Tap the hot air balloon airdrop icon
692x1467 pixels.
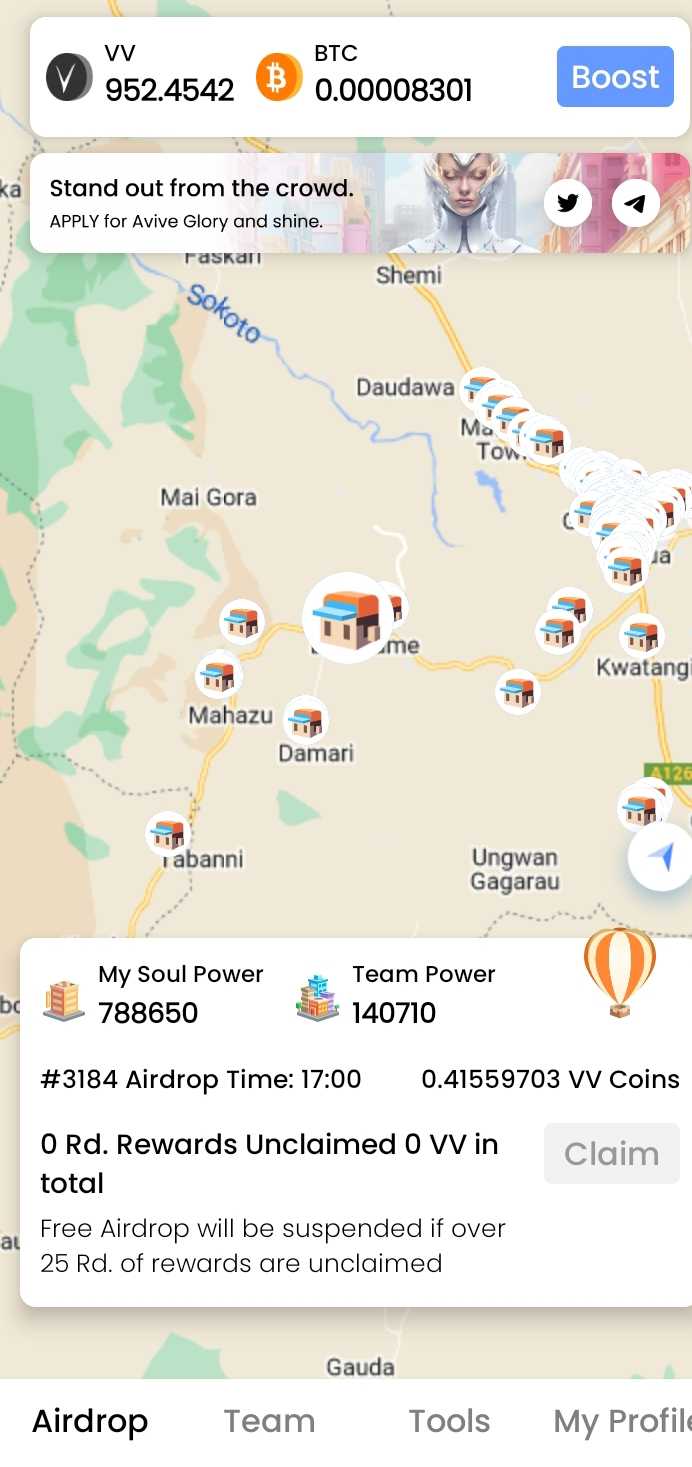click(x=620, y=971)
